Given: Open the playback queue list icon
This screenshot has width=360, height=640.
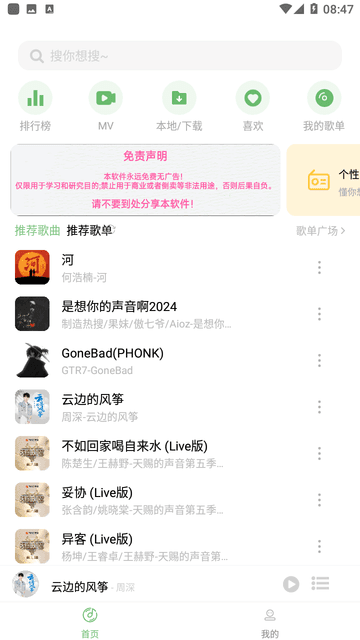Looking at the screenshot, I should pos(320,583).
